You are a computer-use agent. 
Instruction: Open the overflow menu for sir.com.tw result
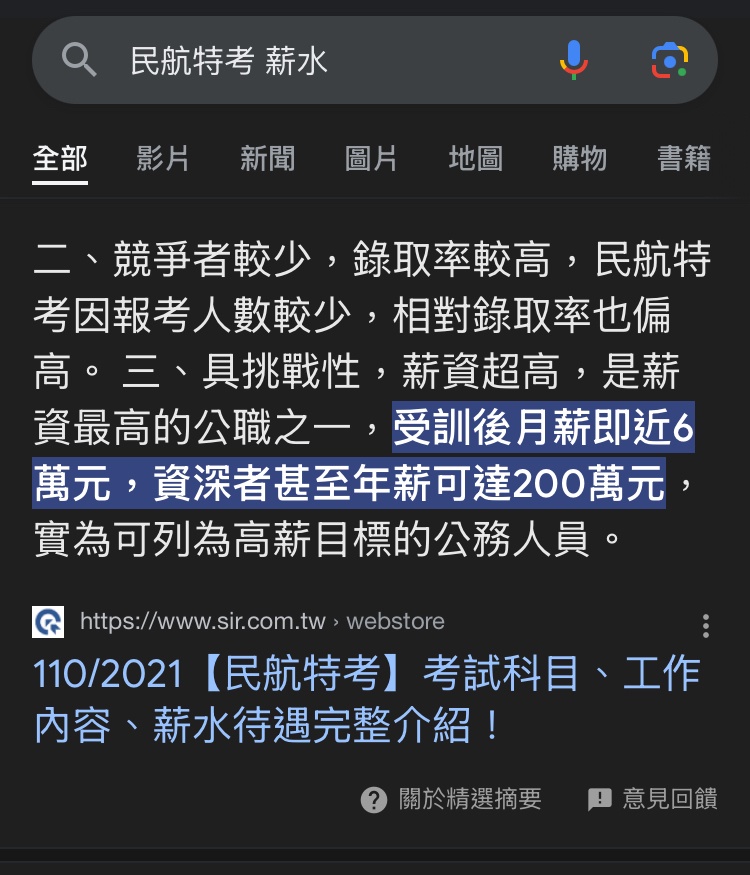[706, 626]
